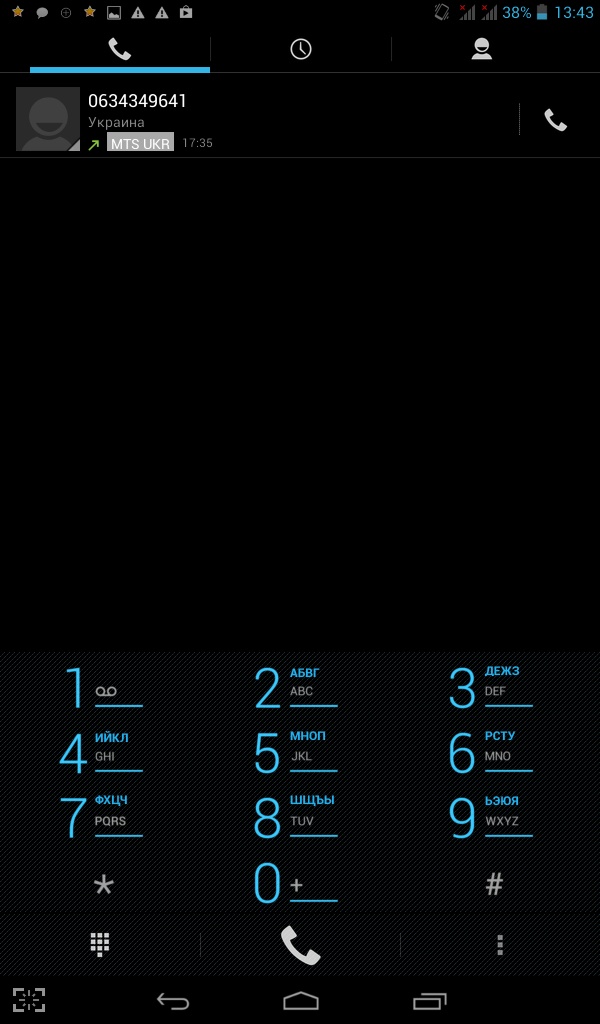This screenshot has height=1024, width=600.
Task: Dial digit 5 JKL key
Action: [x=297, y=753]
